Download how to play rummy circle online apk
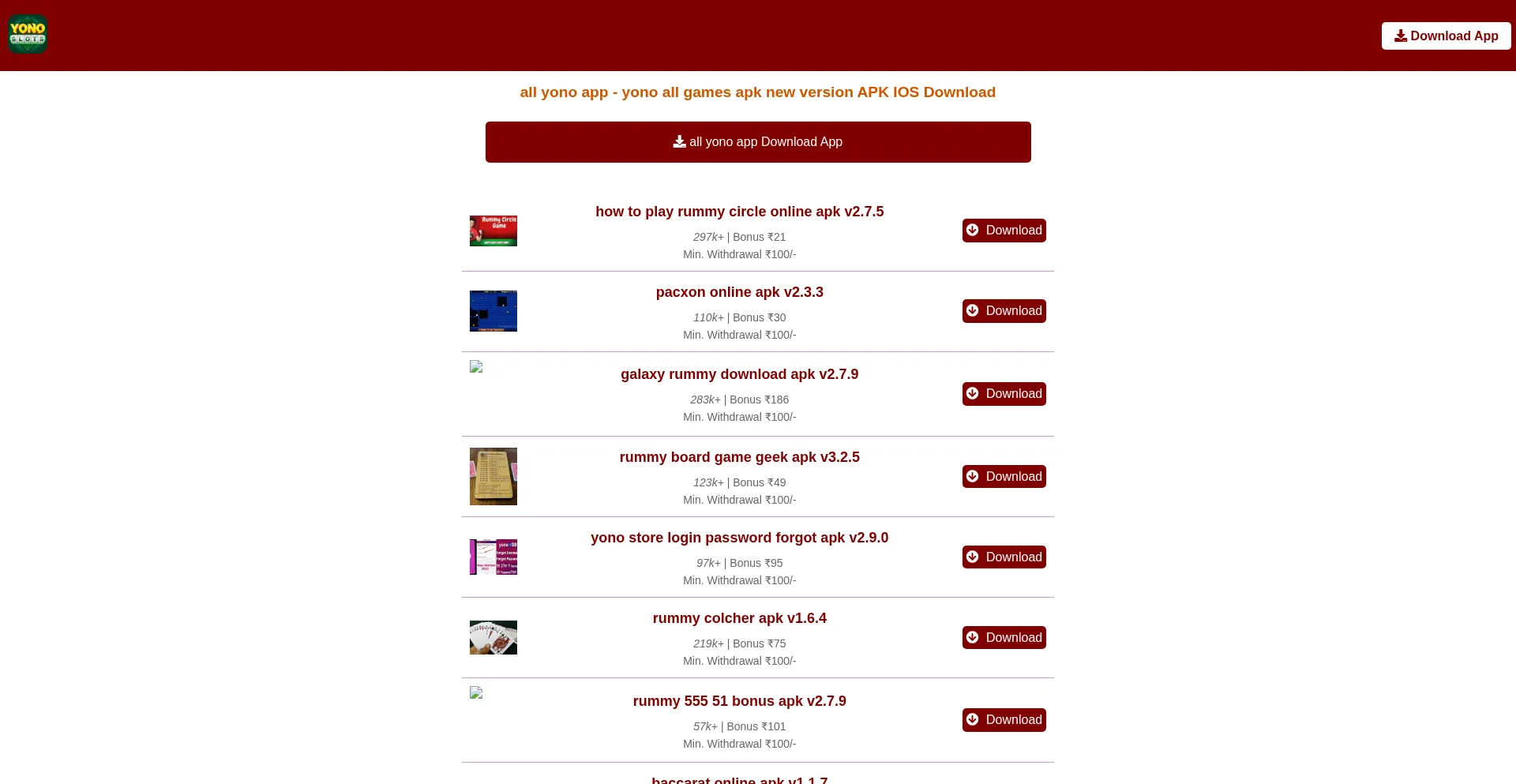Viewport: 1516px width, 784px height. [1004, 231]
